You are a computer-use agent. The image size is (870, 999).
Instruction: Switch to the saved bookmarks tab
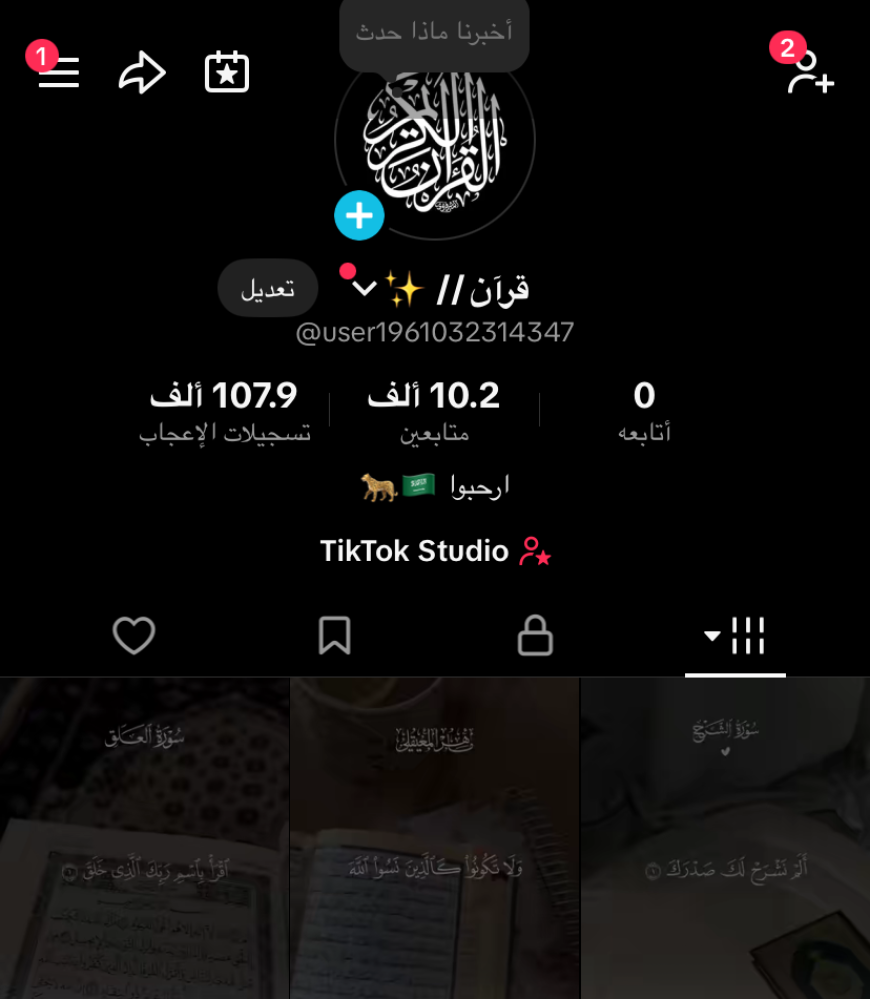point(334,635)
